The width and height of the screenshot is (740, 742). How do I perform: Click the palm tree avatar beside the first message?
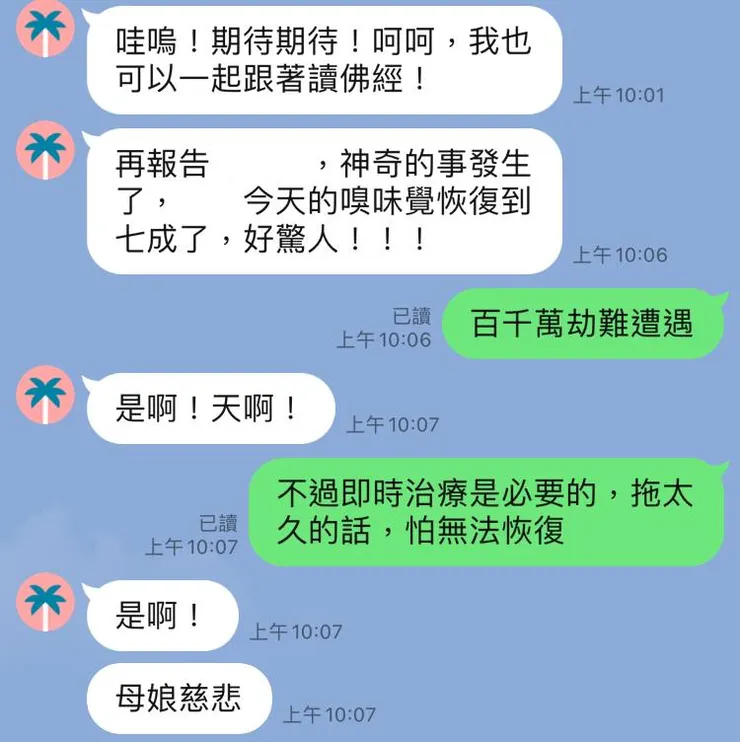click(44, 27)
